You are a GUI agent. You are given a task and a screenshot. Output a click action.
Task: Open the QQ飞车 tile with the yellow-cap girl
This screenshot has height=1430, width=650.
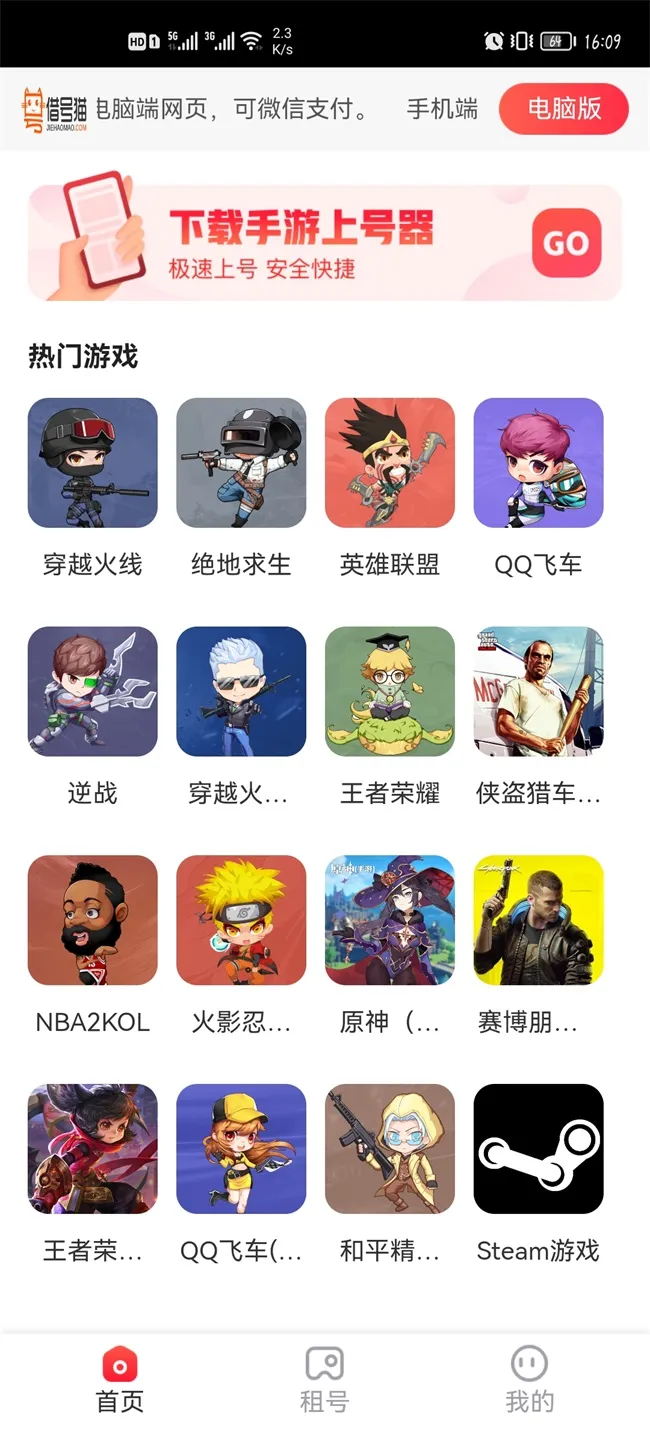pyautogui.click(x=241, y=1149)
